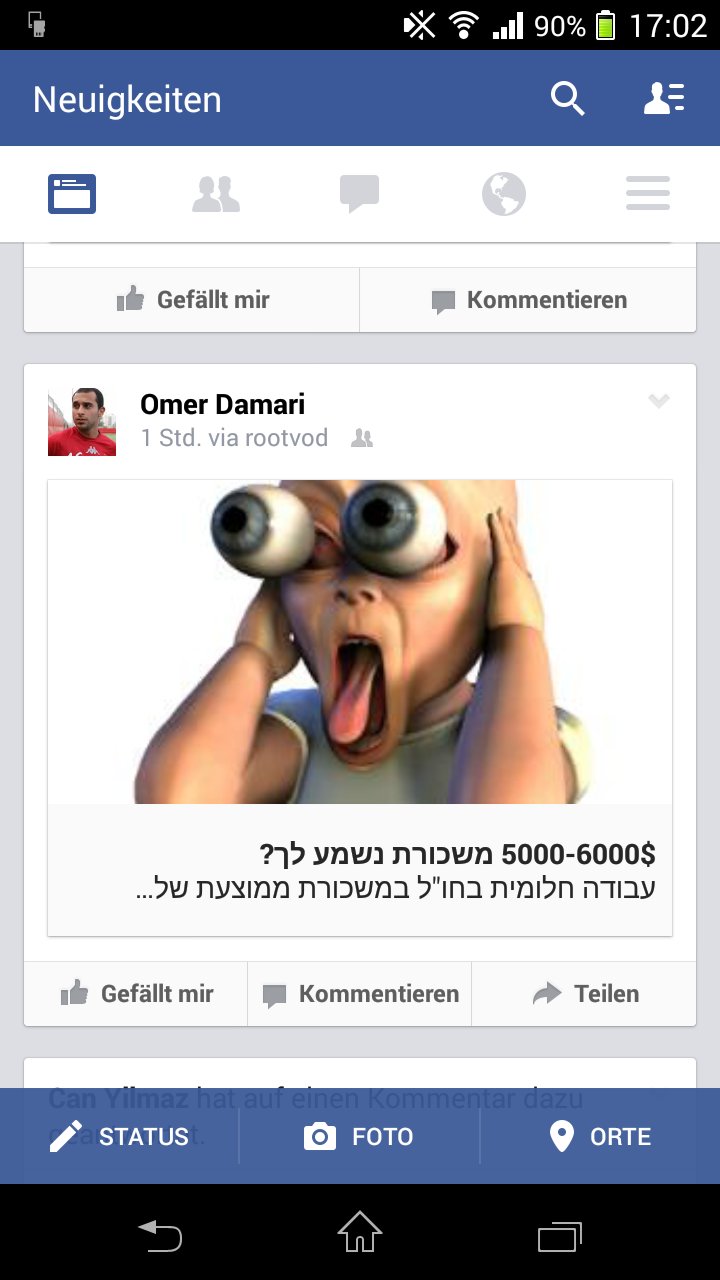This screenshot has width=720, height=1280.
Task: Open Omer Damari's profile name link
Action: coord(222,404)
